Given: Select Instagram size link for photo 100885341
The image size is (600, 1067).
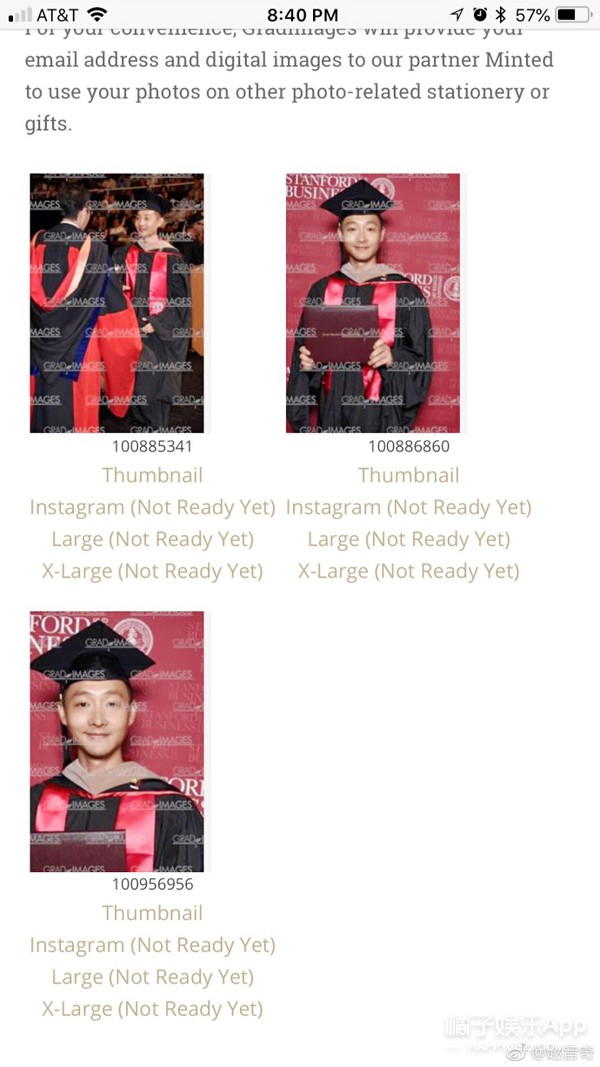Looking at the screenshot, I should click(x=152, y=507).
